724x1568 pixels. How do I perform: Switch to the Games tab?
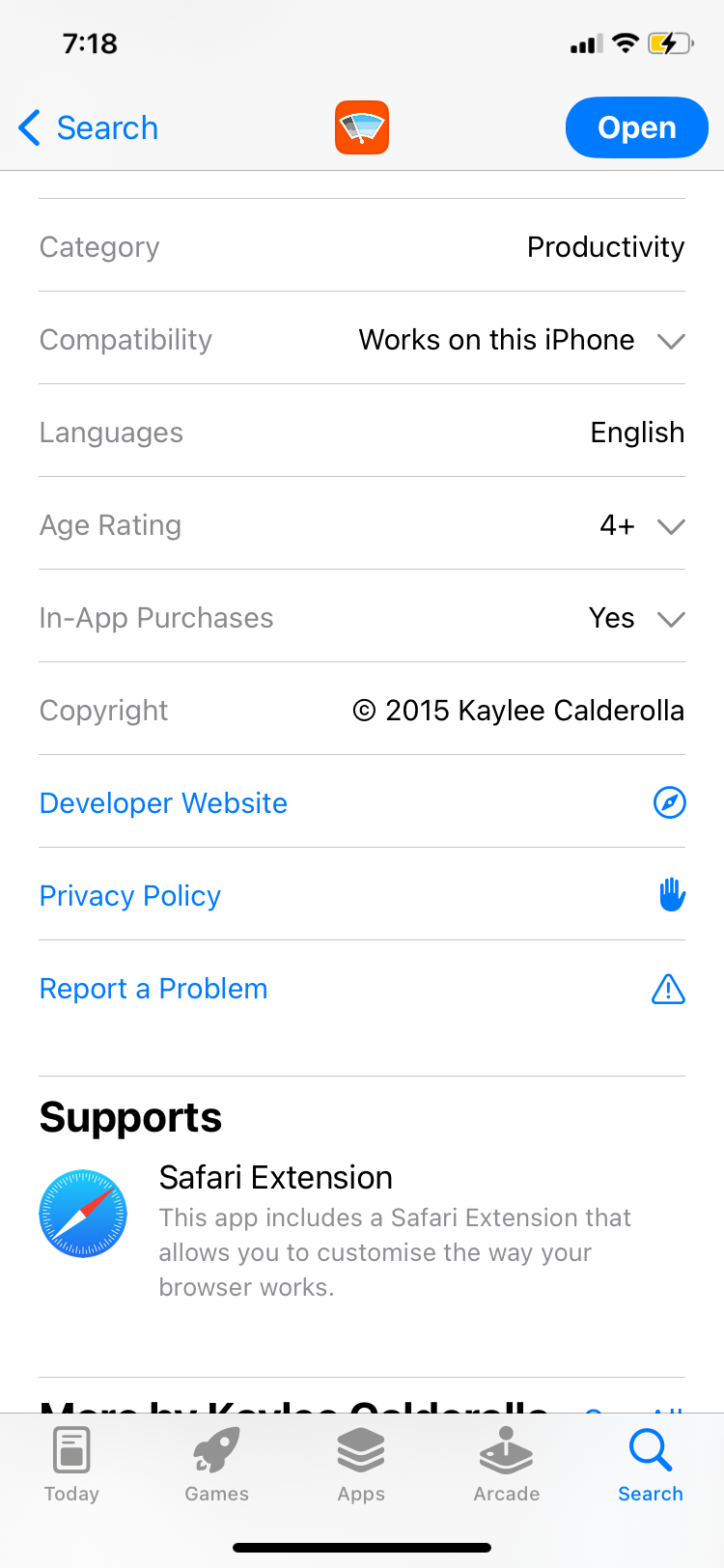(x=216, y=1465)
